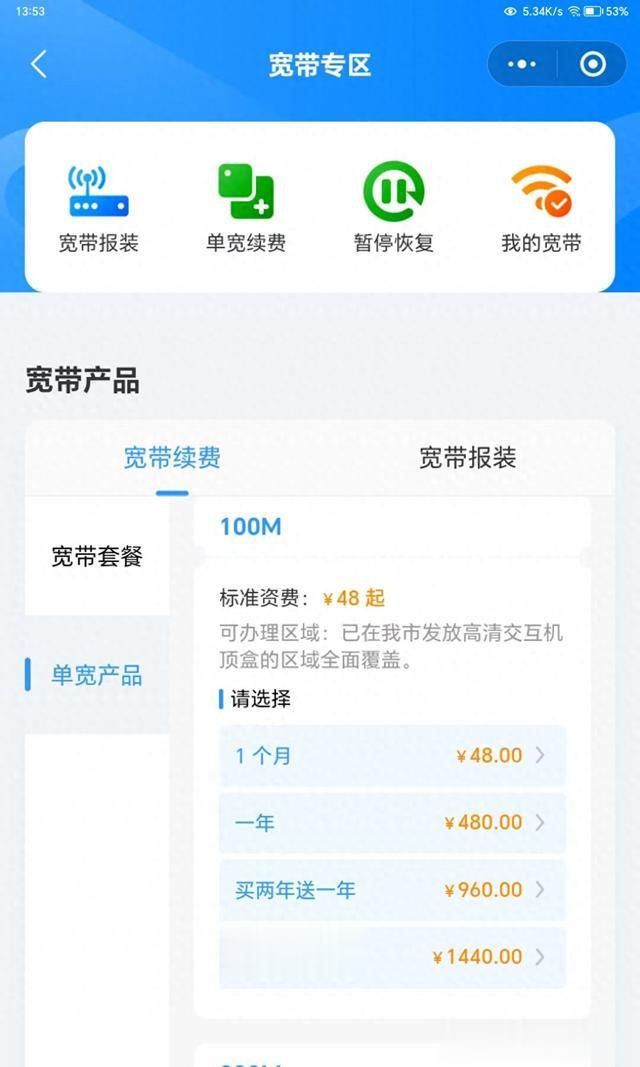Select 单宽产品 in the side menu
This screenshot has height=1067, width=640.
click(x=97, y=675)
